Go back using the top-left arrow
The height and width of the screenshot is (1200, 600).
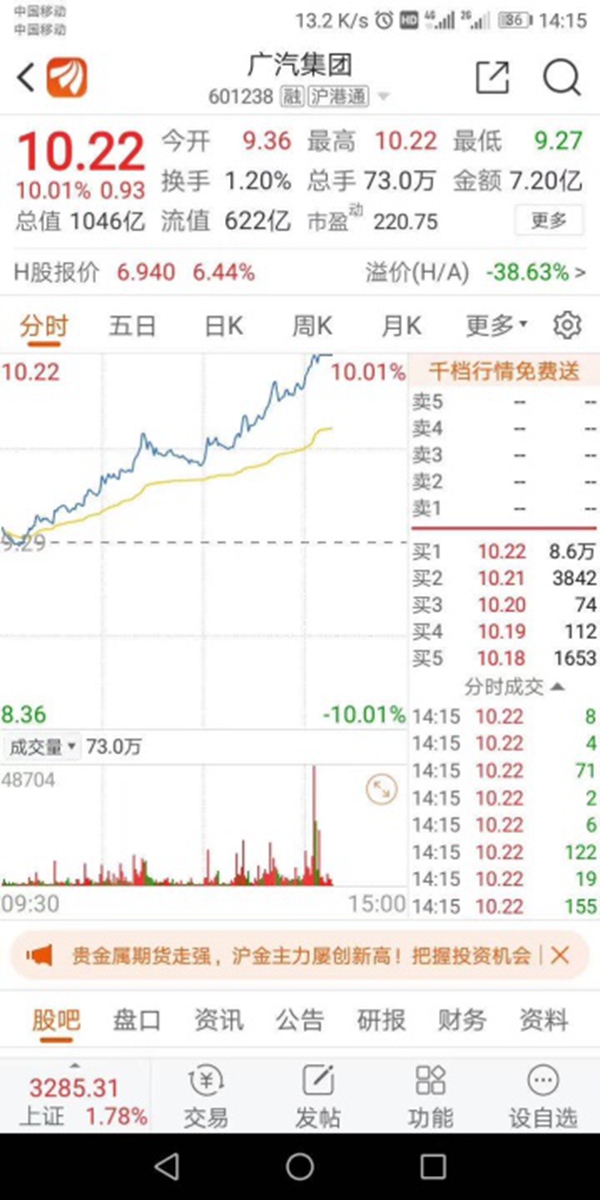tap(27, 78)
